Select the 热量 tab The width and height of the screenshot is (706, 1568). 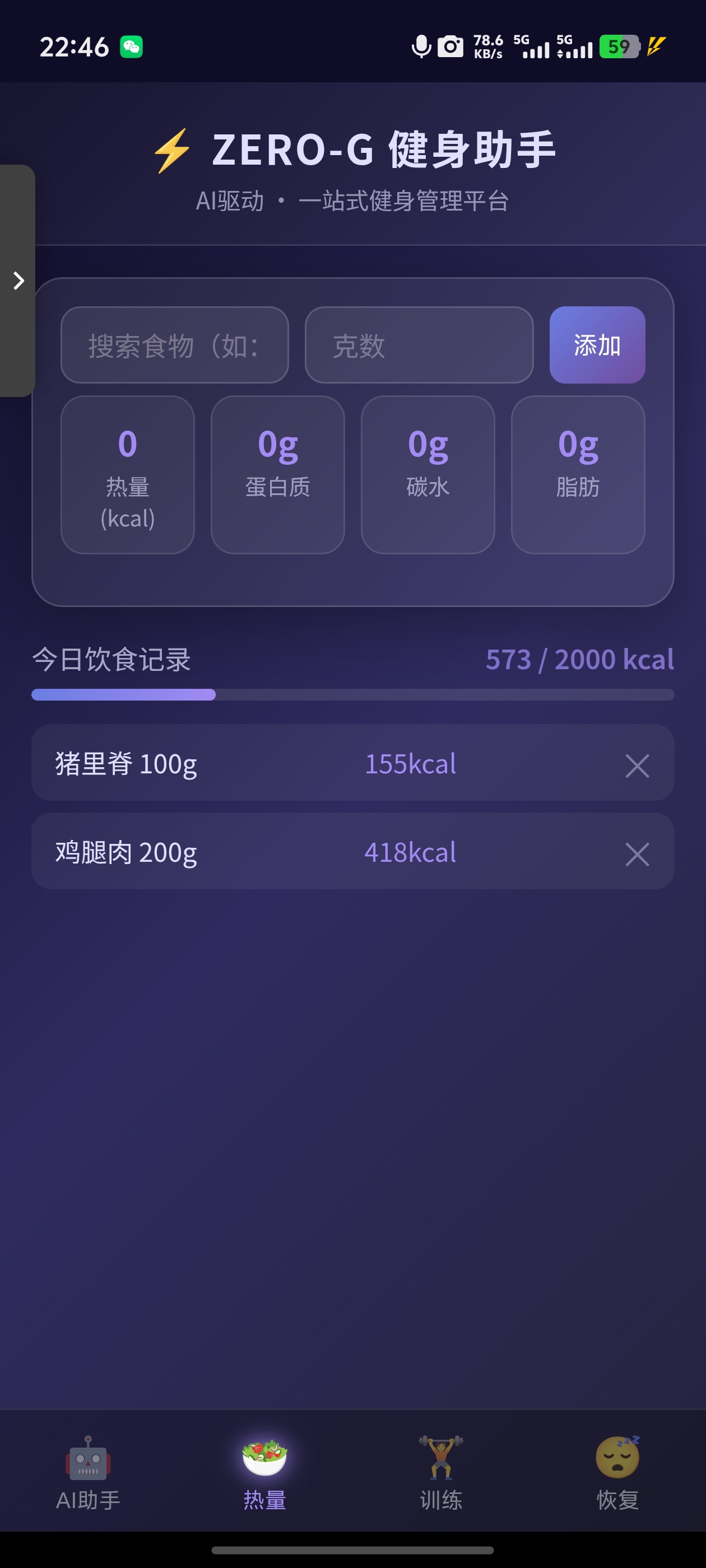point(264,1472)
